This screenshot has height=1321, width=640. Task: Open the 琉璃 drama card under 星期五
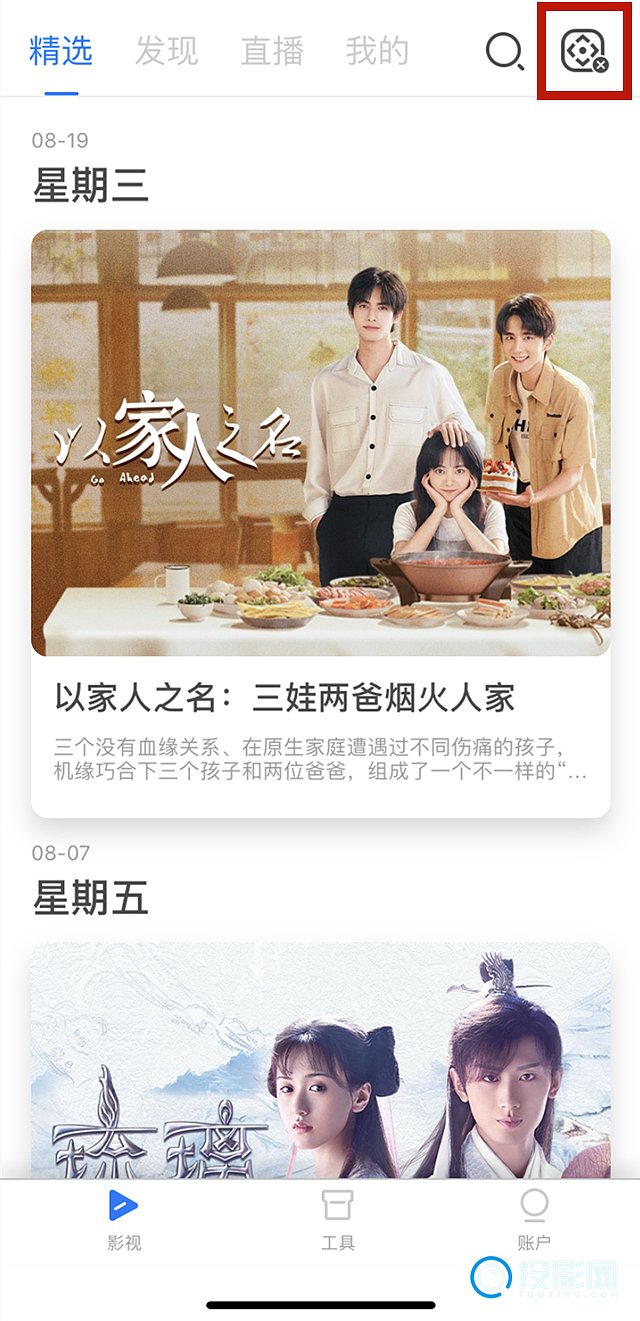[320, 1060]
